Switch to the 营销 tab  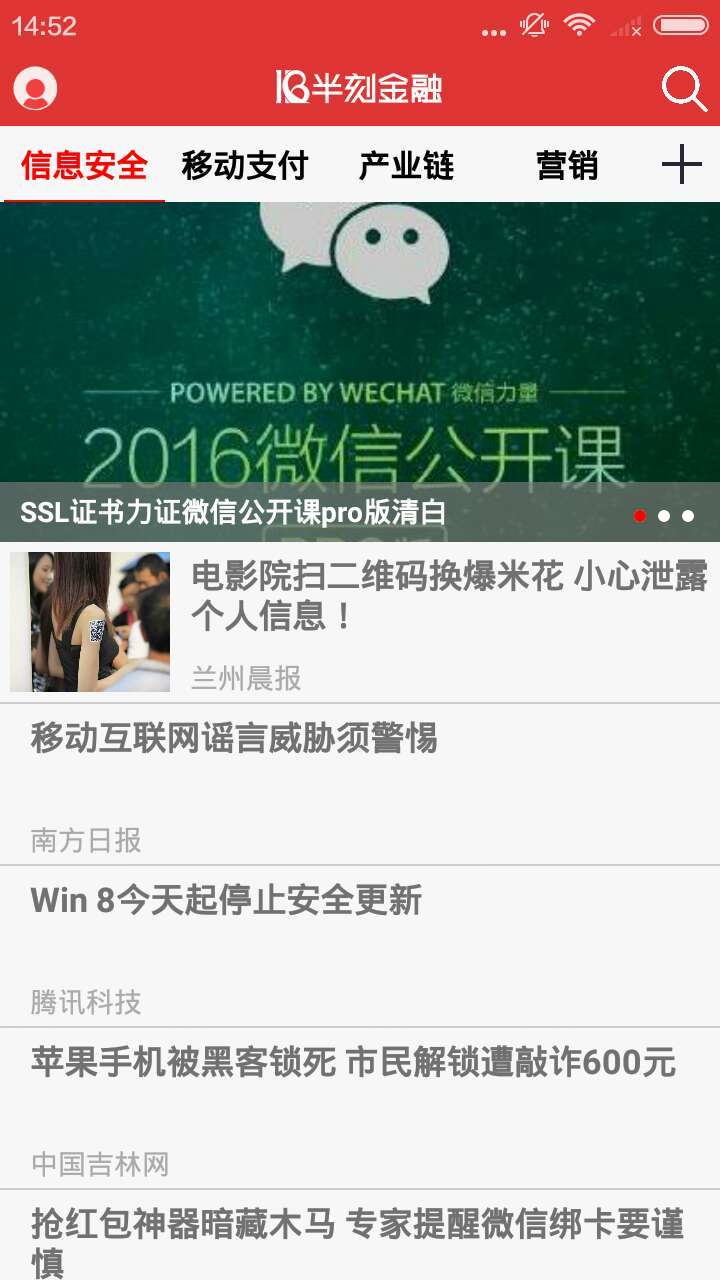point(567,165)
